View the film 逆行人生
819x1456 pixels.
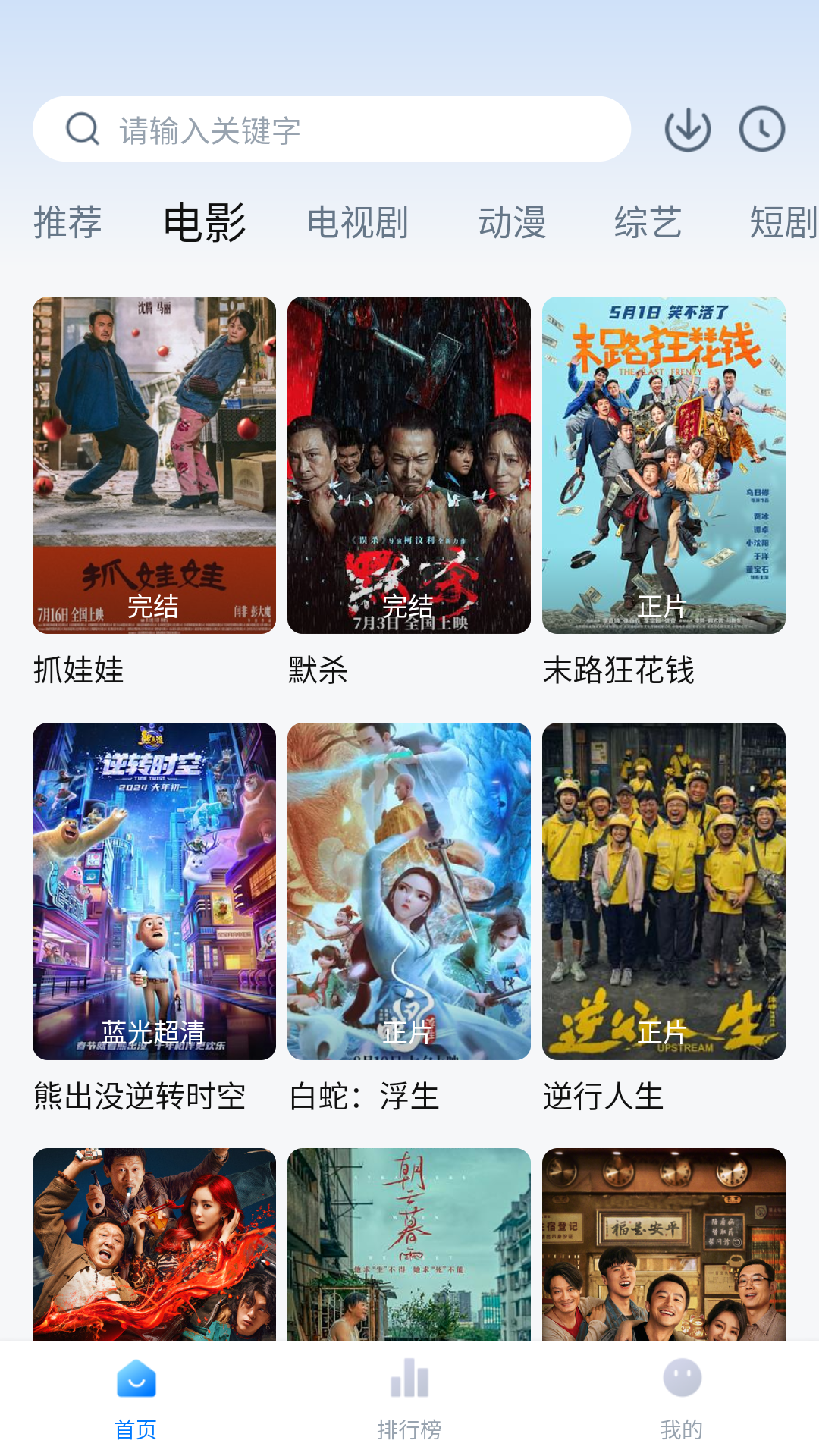point(664,891)
